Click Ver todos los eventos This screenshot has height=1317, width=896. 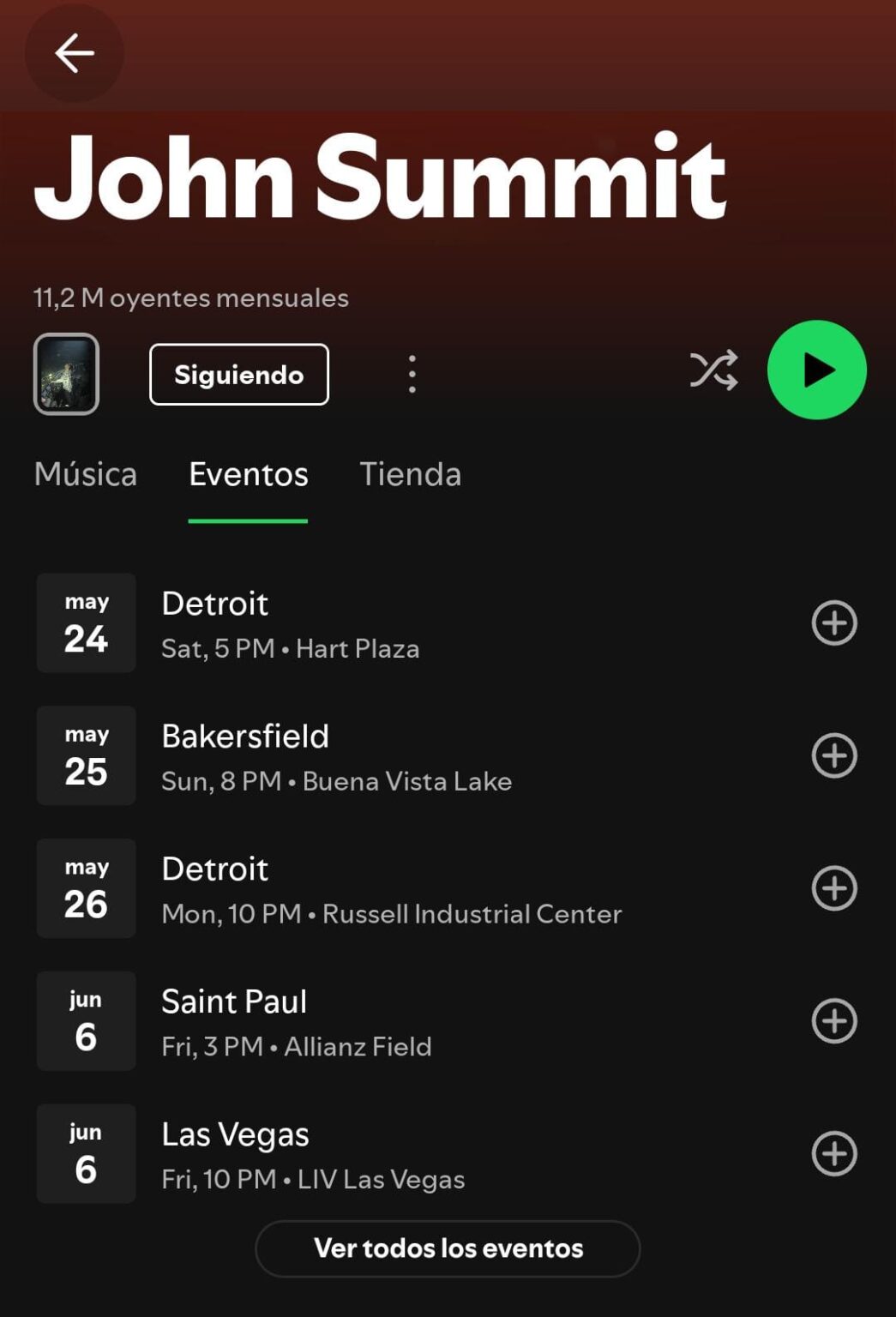448,1248
